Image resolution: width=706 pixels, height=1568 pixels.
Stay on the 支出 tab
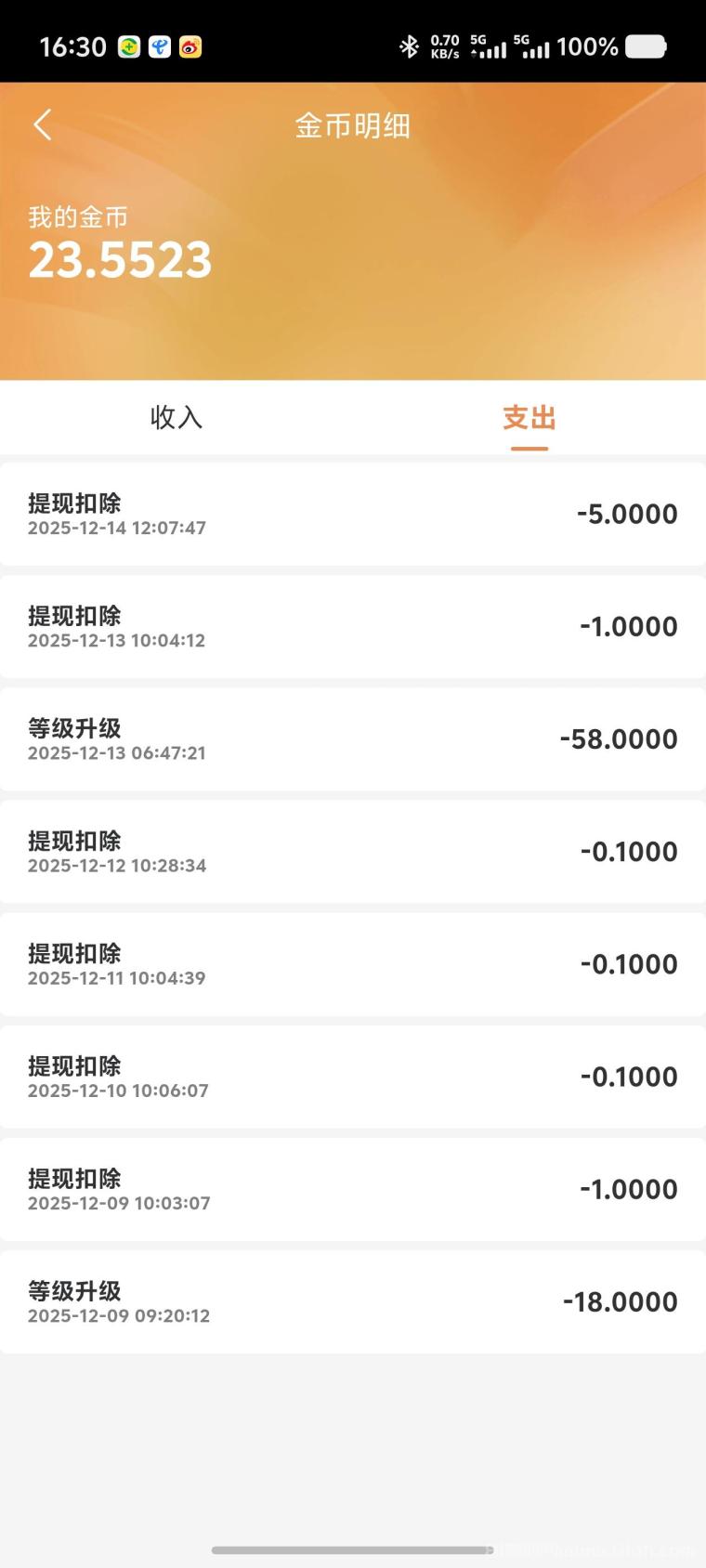coord(527,418)
